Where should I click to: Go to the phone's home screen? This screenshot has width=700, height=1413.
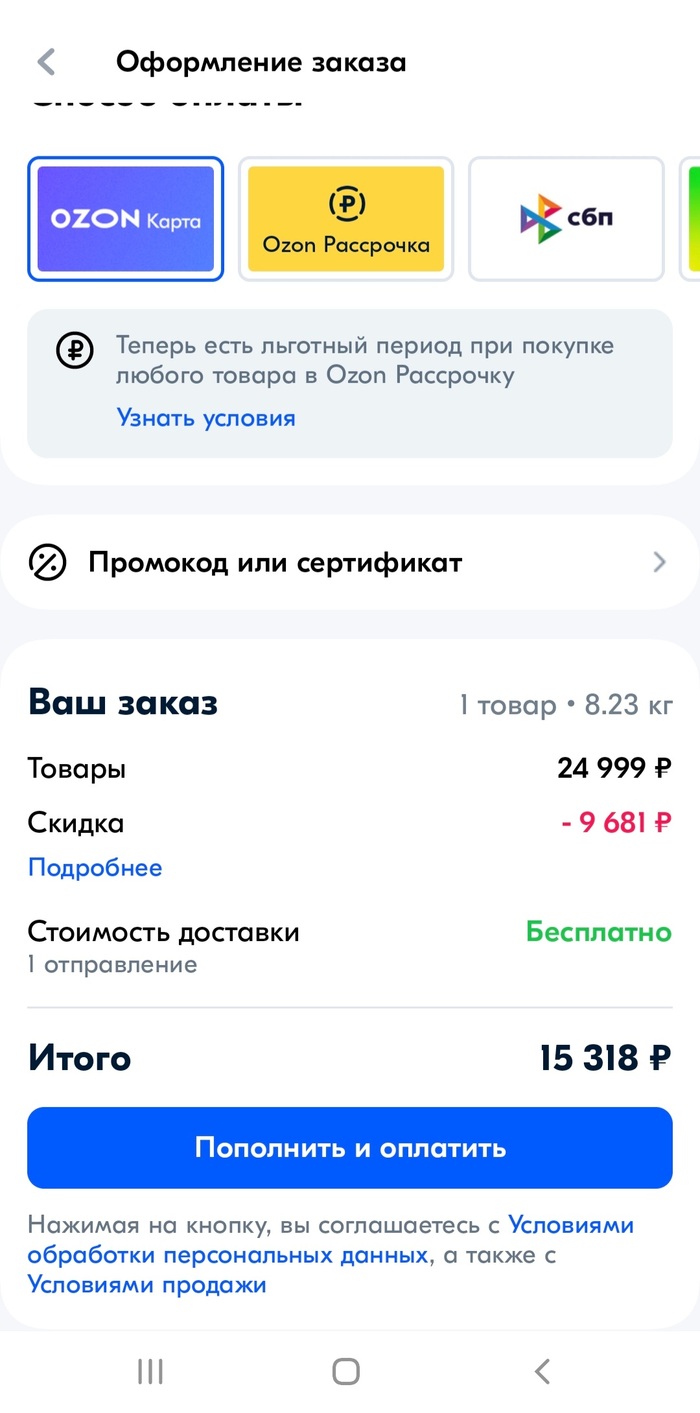click(x=346, y=1371)
